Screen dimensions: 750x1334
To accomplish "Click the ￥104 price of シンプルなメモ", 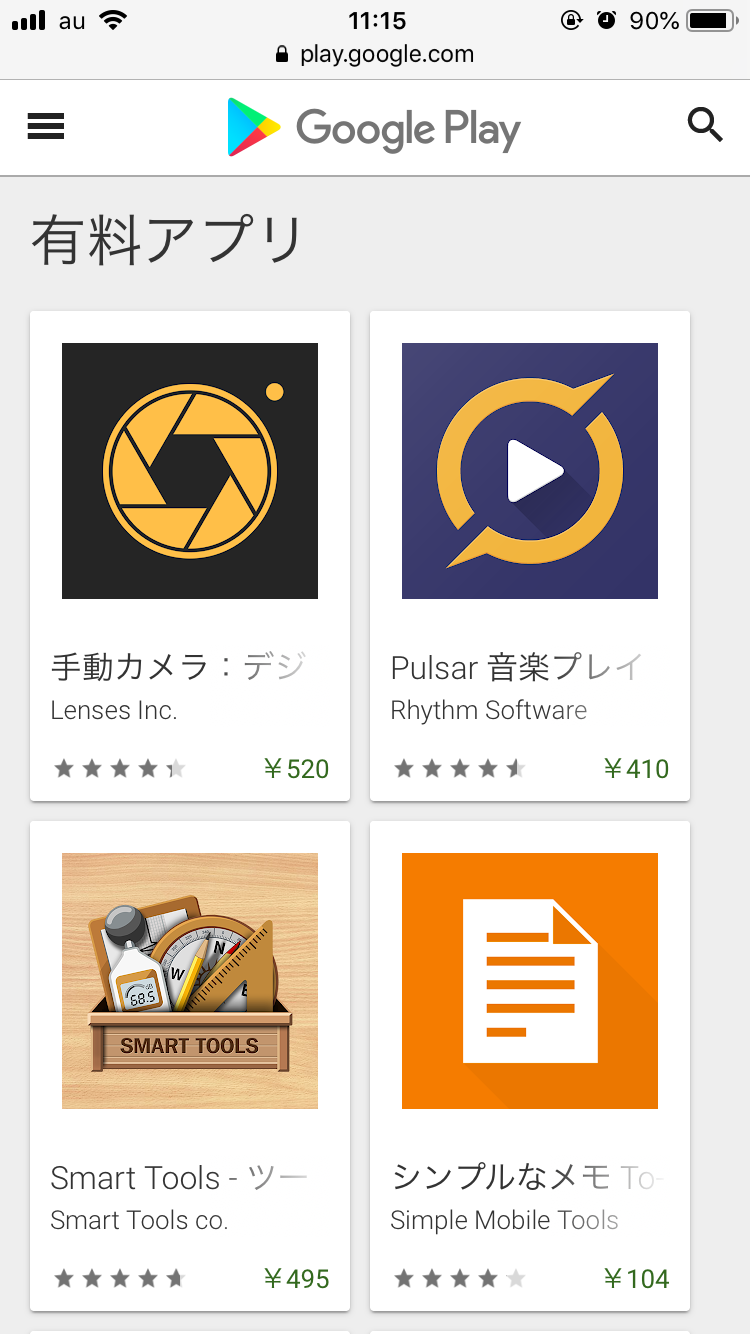I will [x=637, y=1277].
